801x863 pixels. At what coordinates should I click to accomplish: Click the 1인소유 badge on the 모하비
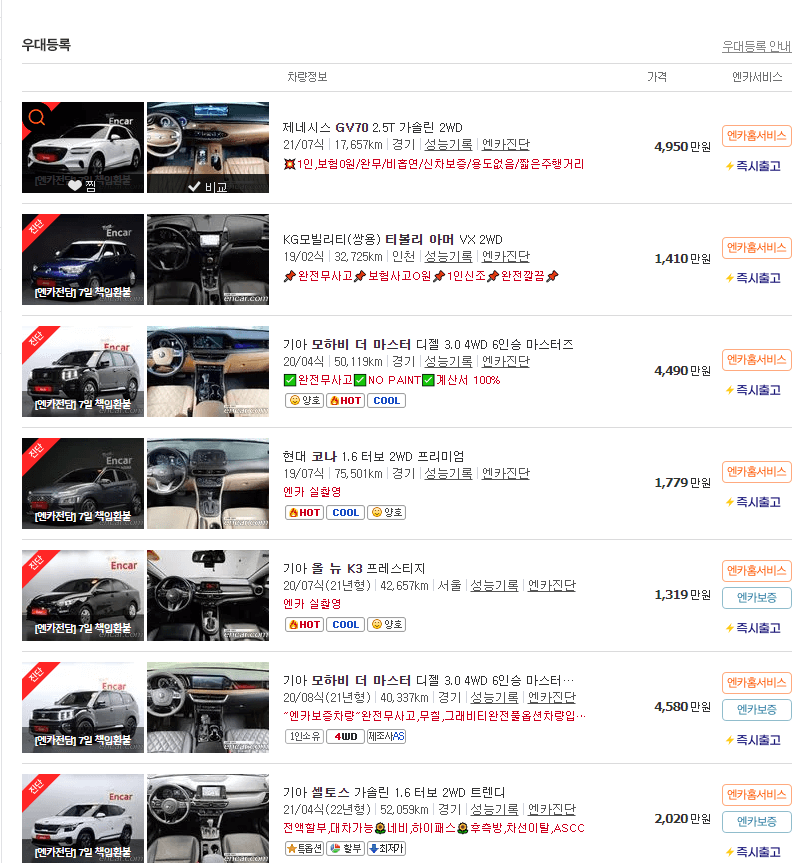point(303,735)
